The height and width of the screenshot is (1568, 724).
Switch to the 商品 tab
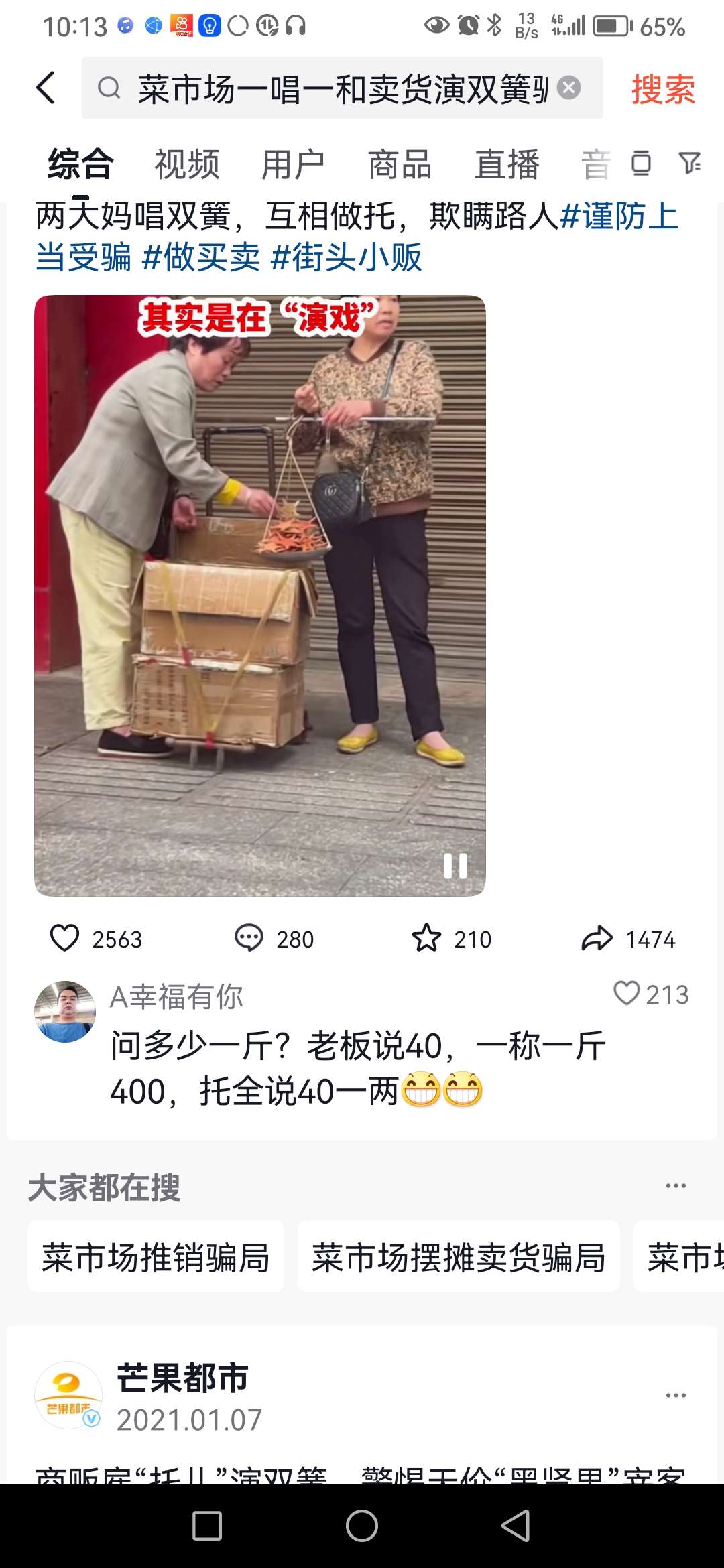[400, 164]
